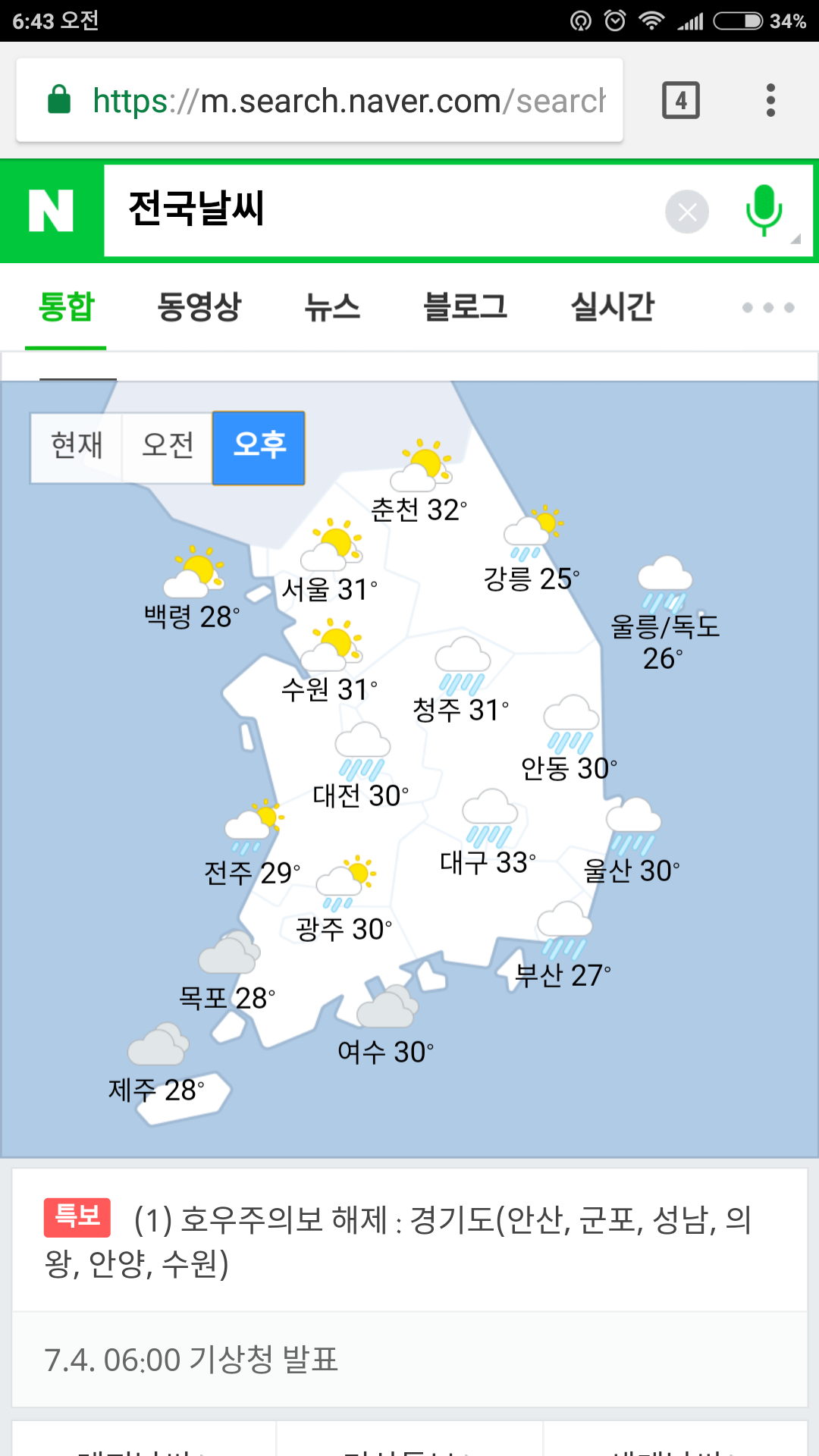Tap the 전국날씨 search field
Image resolution: width=819 pixels, height=1456 pixels.
point(379,211)
